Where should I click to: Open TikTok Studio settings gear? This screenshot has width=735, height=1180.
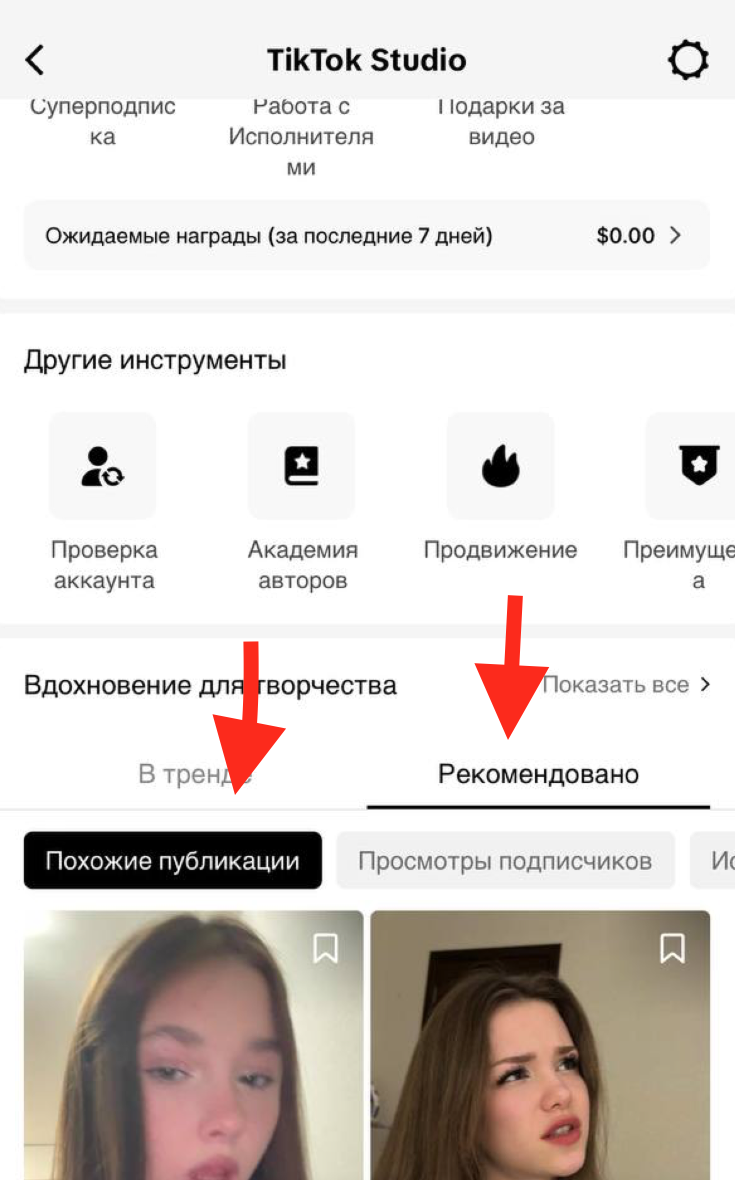tap(688, 60)
